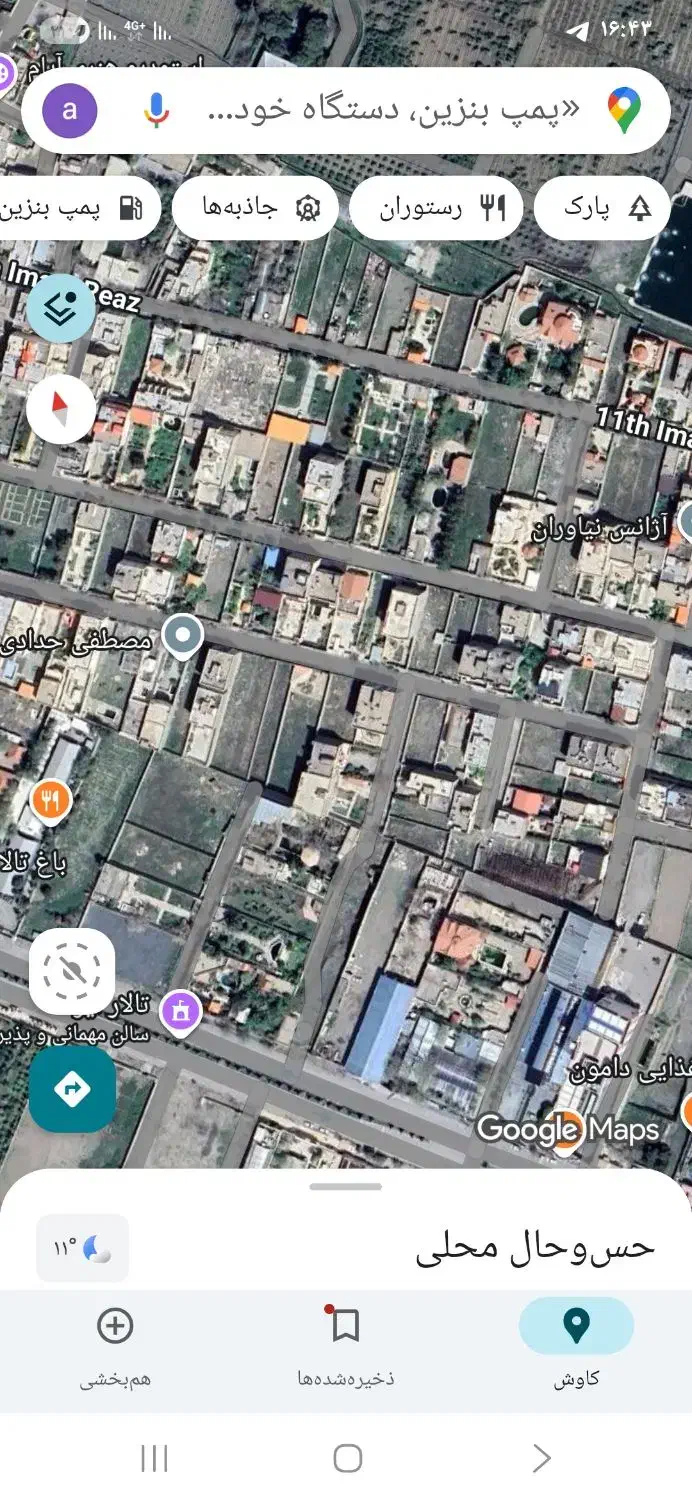The width and height of the screenshot is (692, 1500).
Task: Select the رستوران category chip
Action: [436, 208]
